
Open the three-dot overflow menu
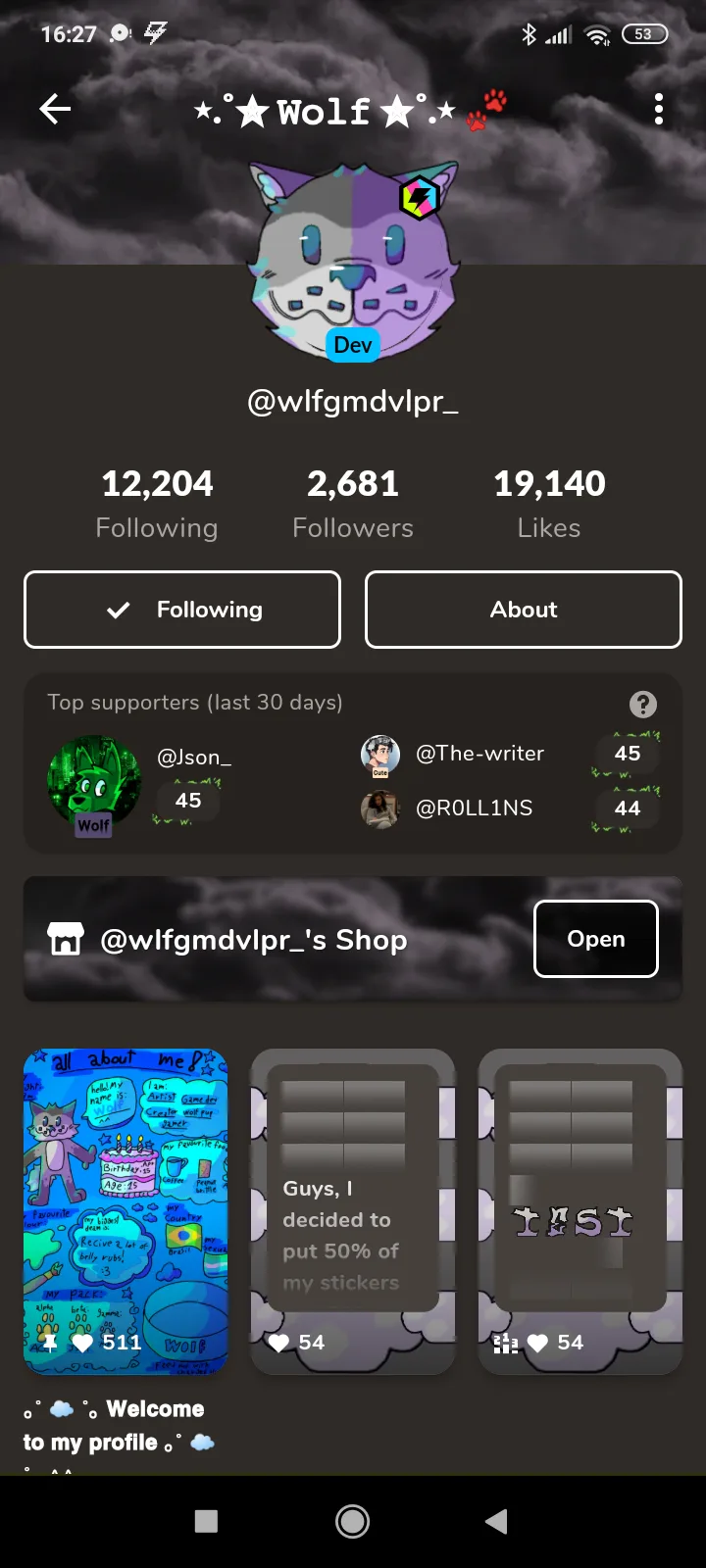tap(659, 109)
